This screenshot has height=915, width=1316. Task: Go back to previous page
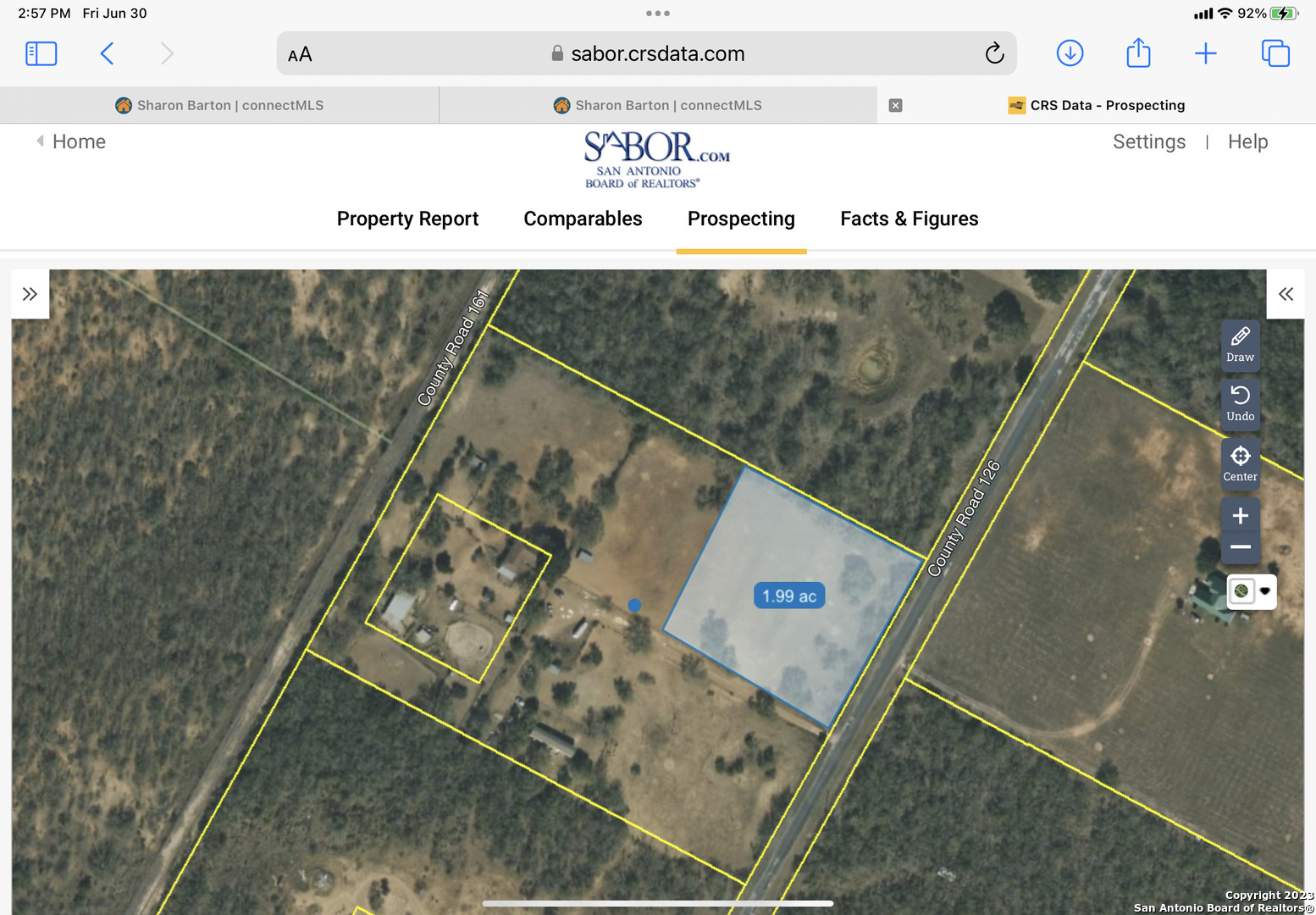(108, 54)
